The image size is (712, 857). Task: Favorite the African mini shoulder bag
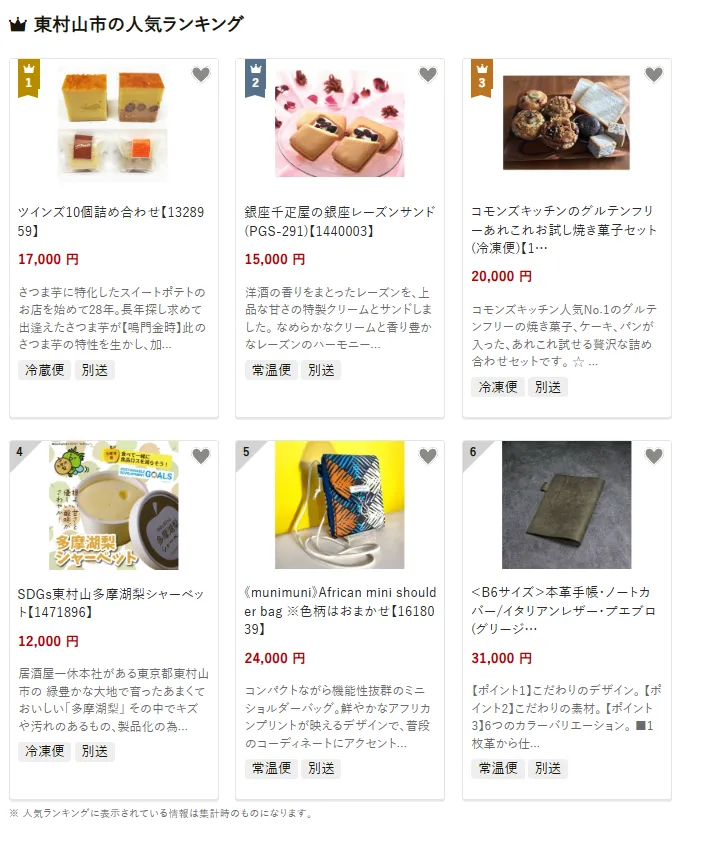click(x=428, y=457)
